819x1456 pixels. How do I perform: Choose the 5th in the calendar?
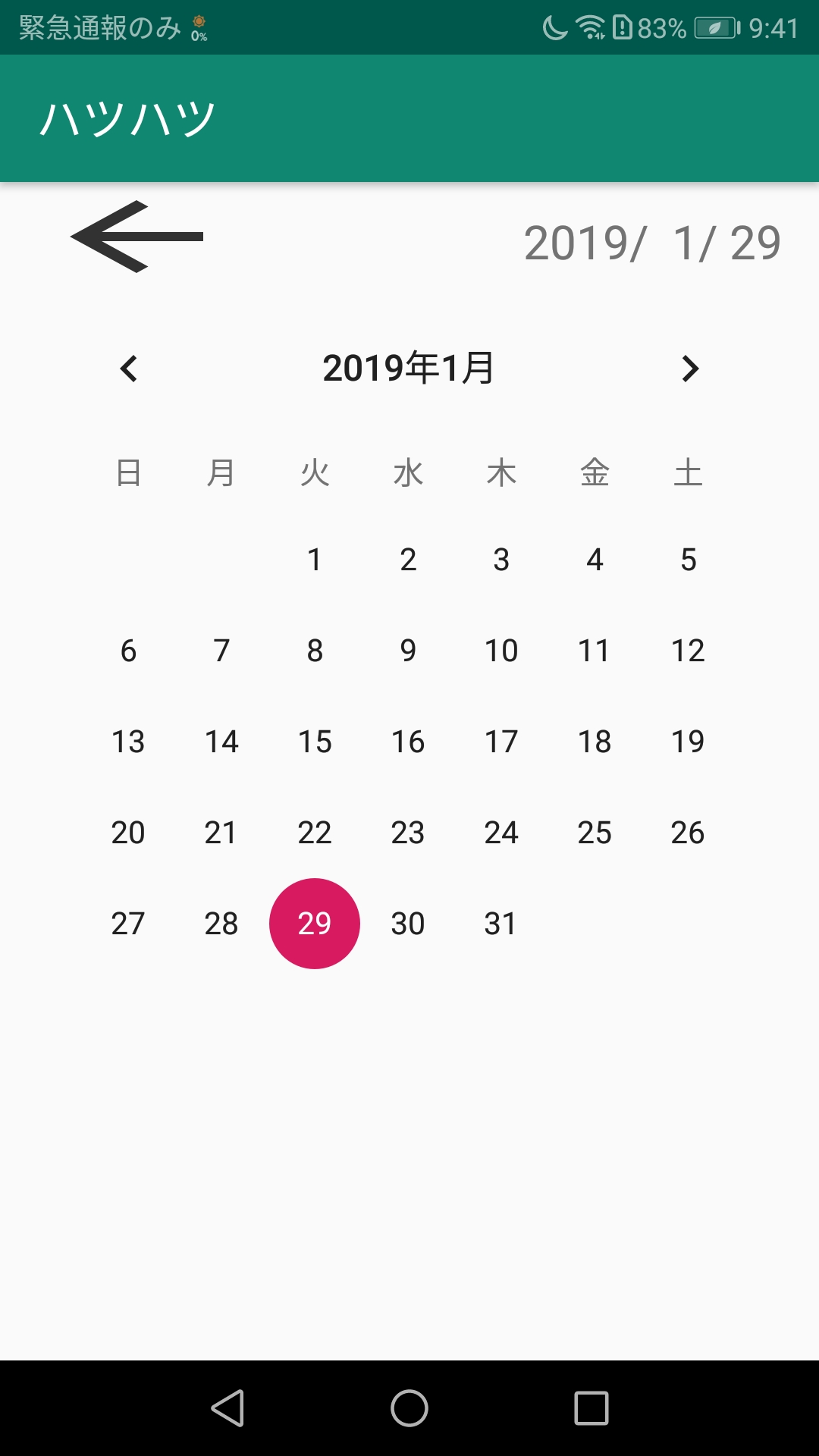(688, 560)
